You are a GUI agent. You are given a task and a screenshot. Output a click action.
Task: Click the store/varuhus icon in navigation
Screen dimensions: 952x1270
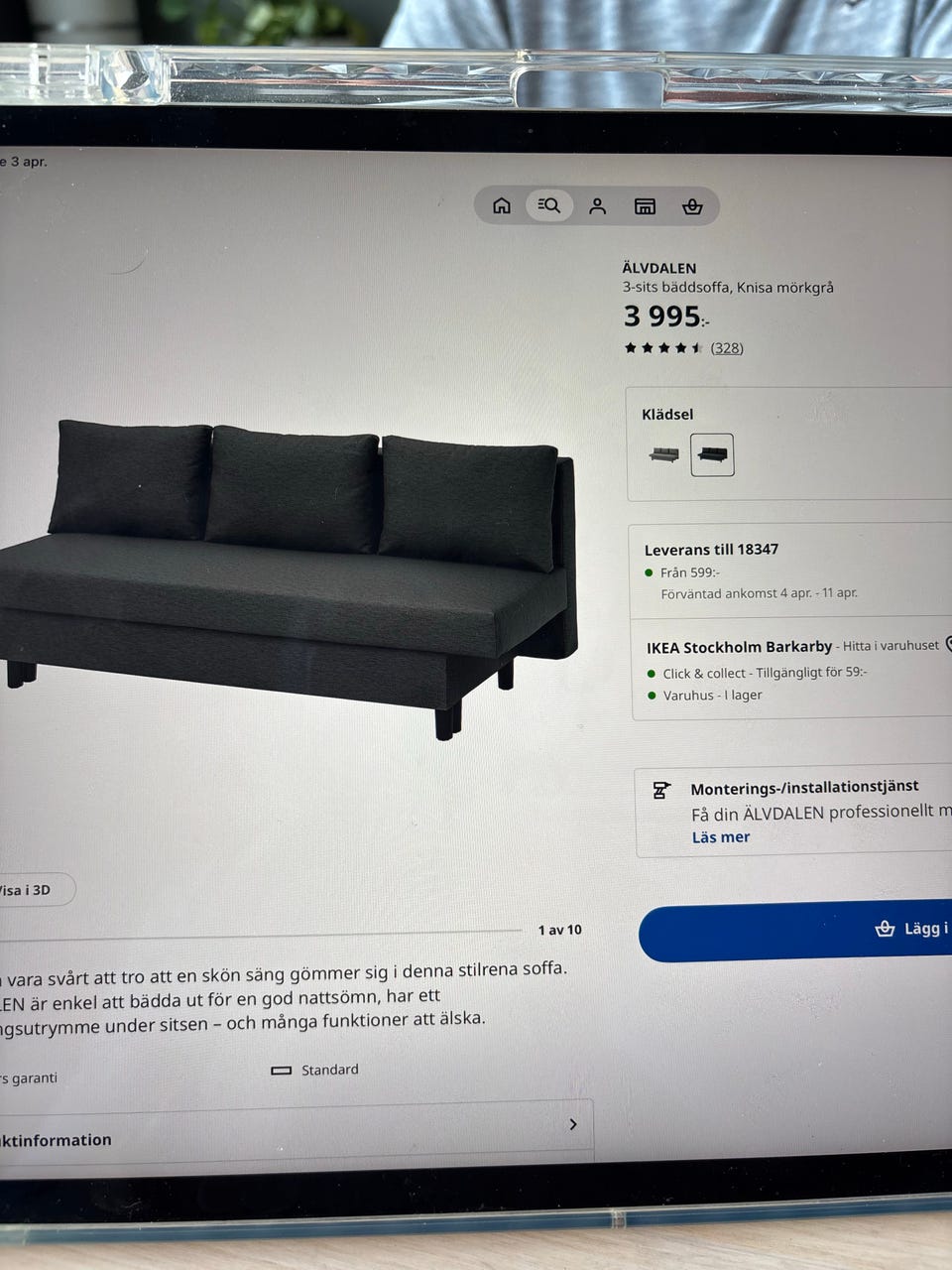click(x=645, y=205)
